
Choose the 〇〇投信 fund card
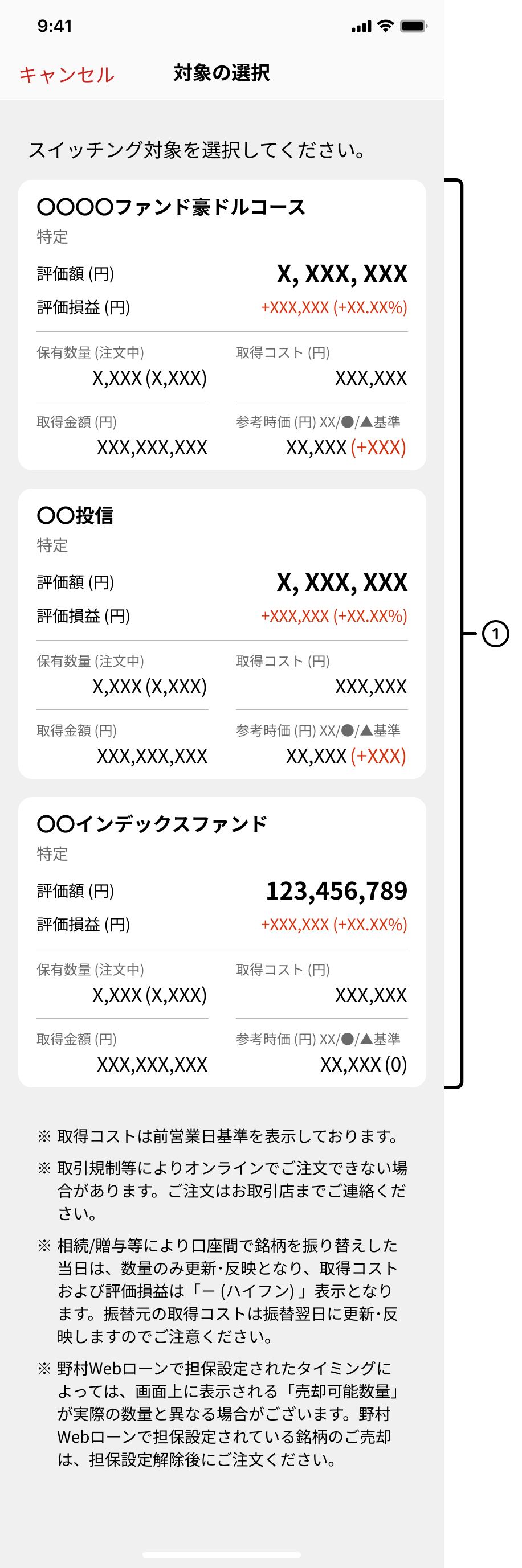(x=222, y=633)
